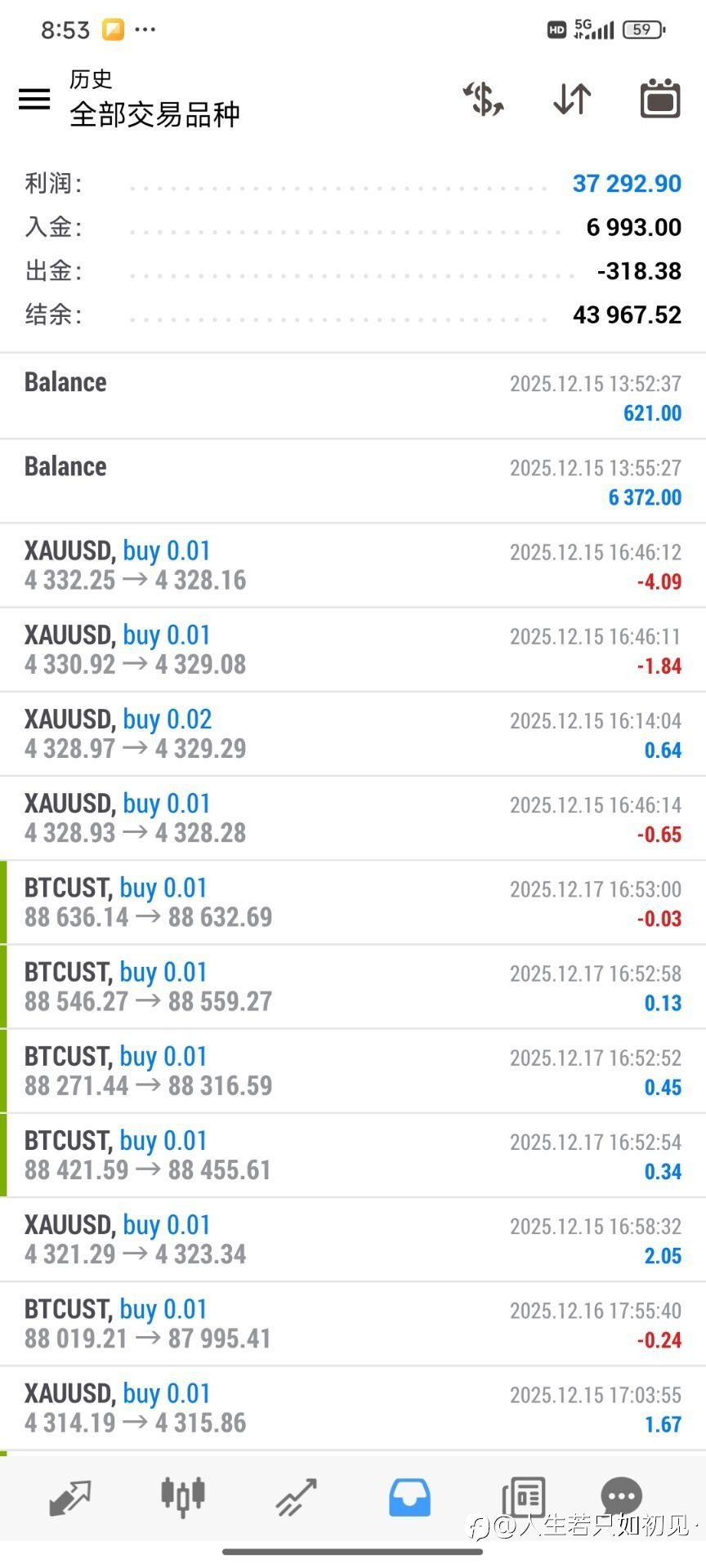Open the chat messages tab
The height and width of the screenshot is (1568, 706).
pos(622,1497)
